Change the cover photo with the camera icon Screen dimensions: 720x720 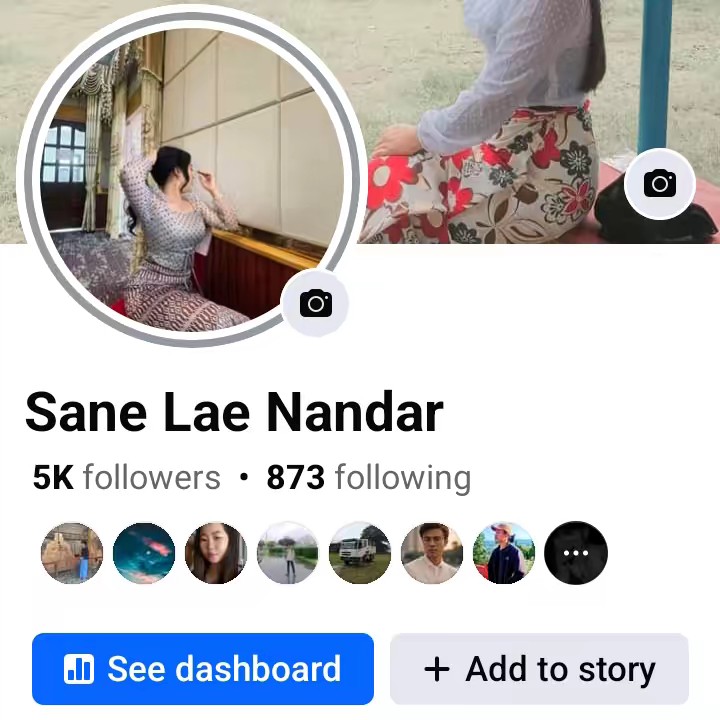pyautogui.click(x=659, y=184)
